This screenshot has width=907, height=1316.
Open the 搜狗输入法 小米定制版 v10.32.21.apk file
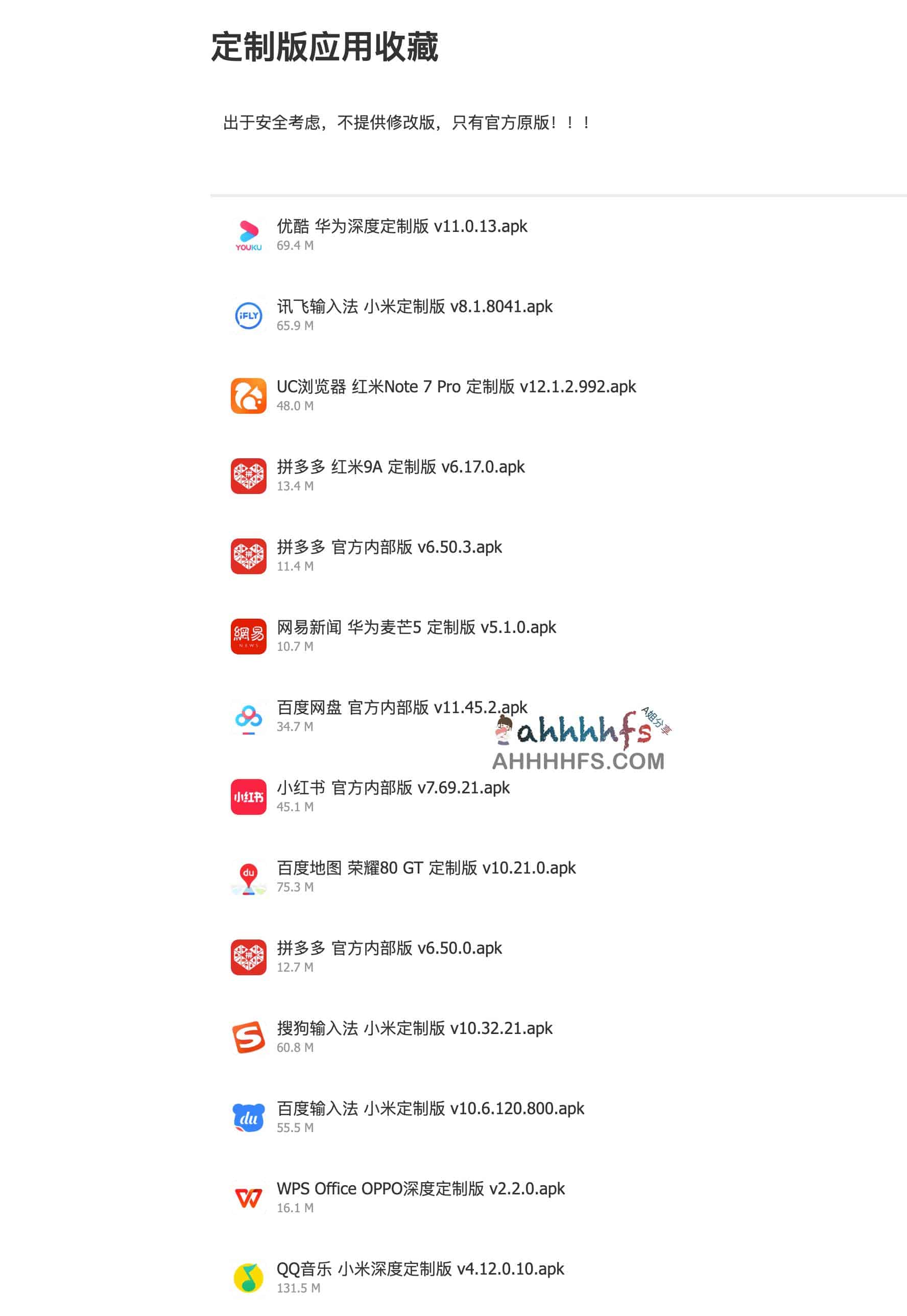point(414,1028)
